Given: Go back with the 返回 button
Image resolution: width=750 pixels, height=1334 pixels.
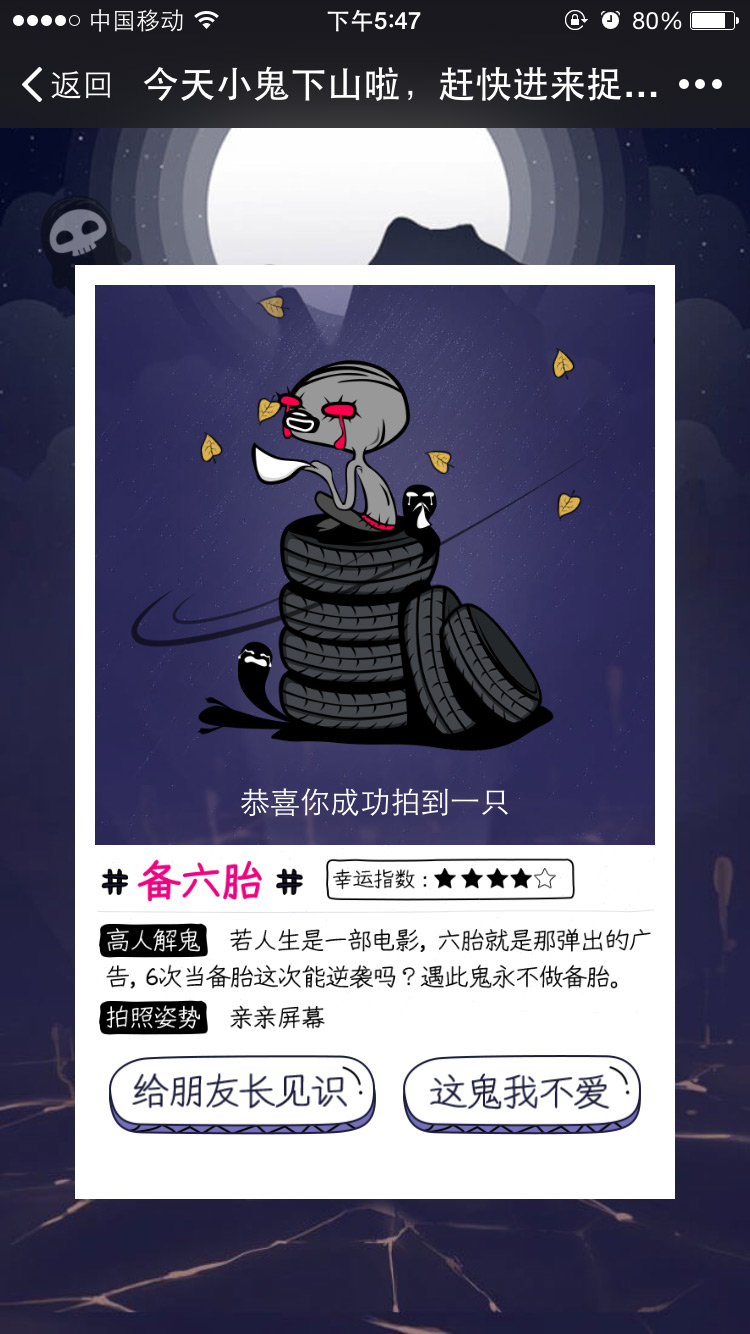Looking at the screenshot, I should (x=66, y=85).
